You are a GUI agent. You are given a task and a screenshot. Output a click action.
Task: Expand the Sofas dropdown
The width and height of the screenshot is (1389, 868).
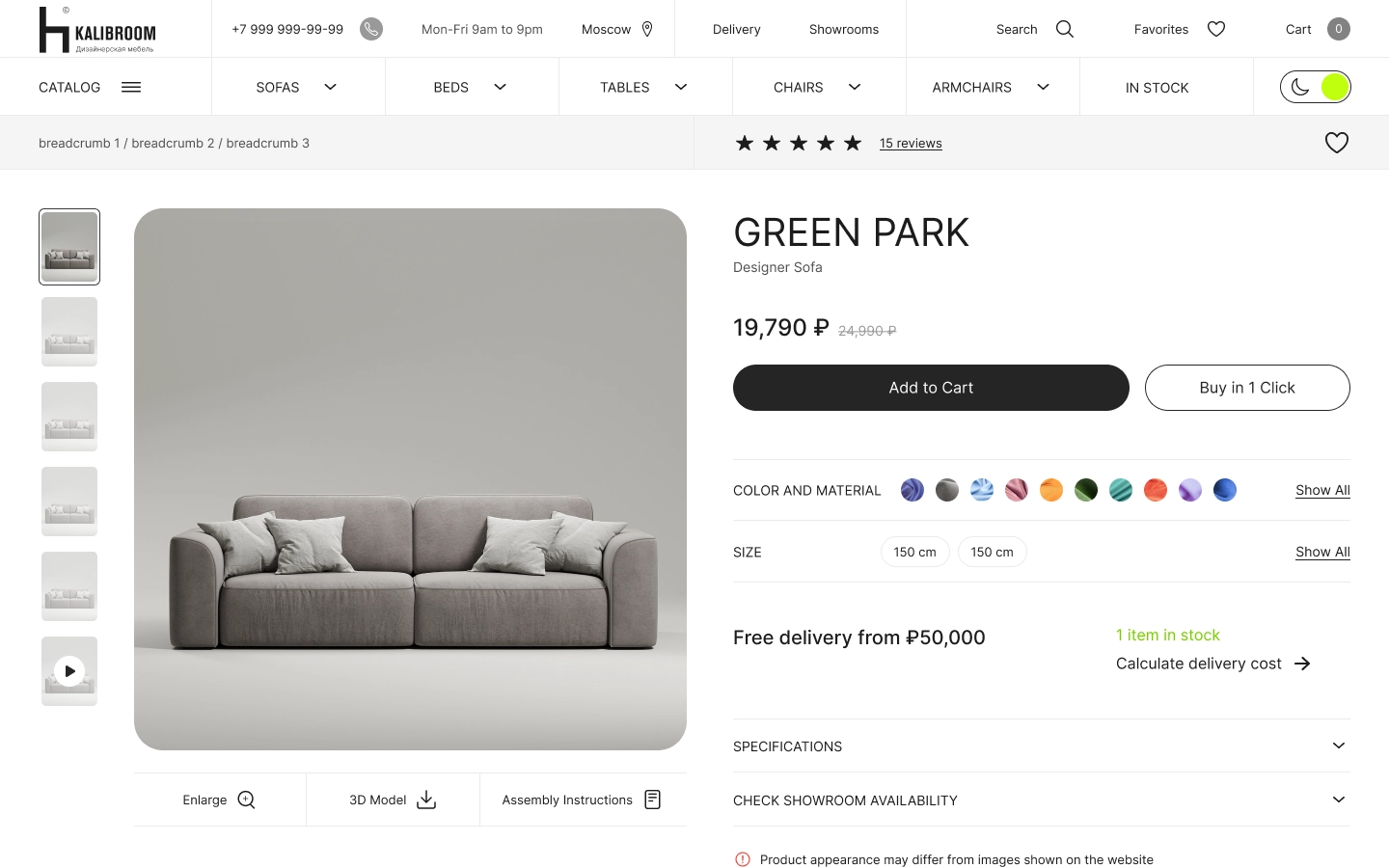(x=297, y=87)
